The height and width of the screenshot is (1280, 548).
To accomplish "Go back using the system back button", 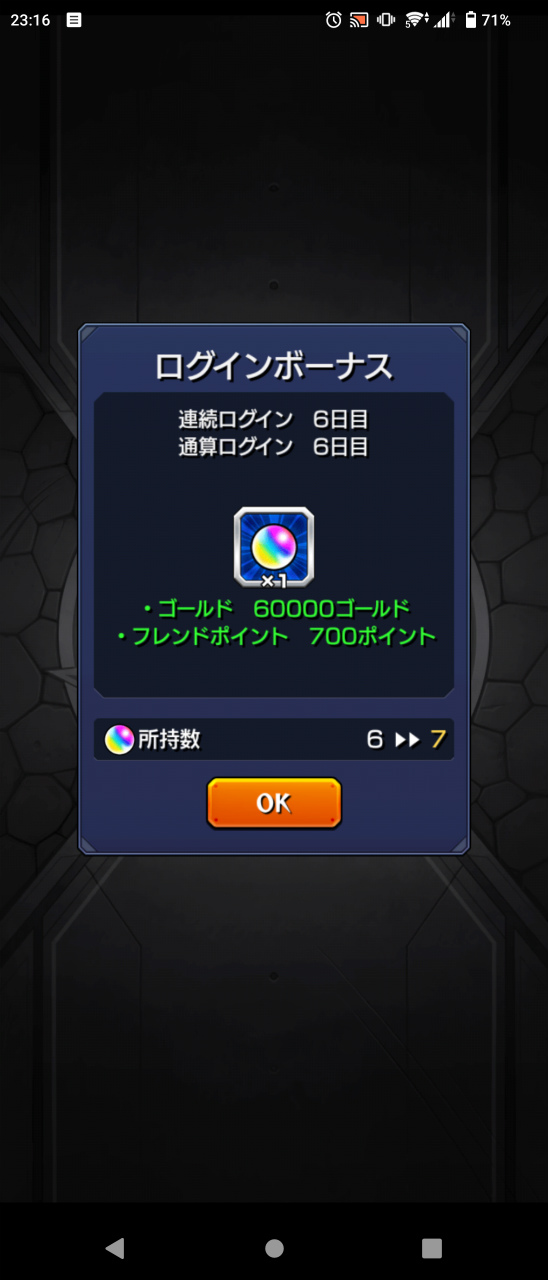I will click(115, 1247).
